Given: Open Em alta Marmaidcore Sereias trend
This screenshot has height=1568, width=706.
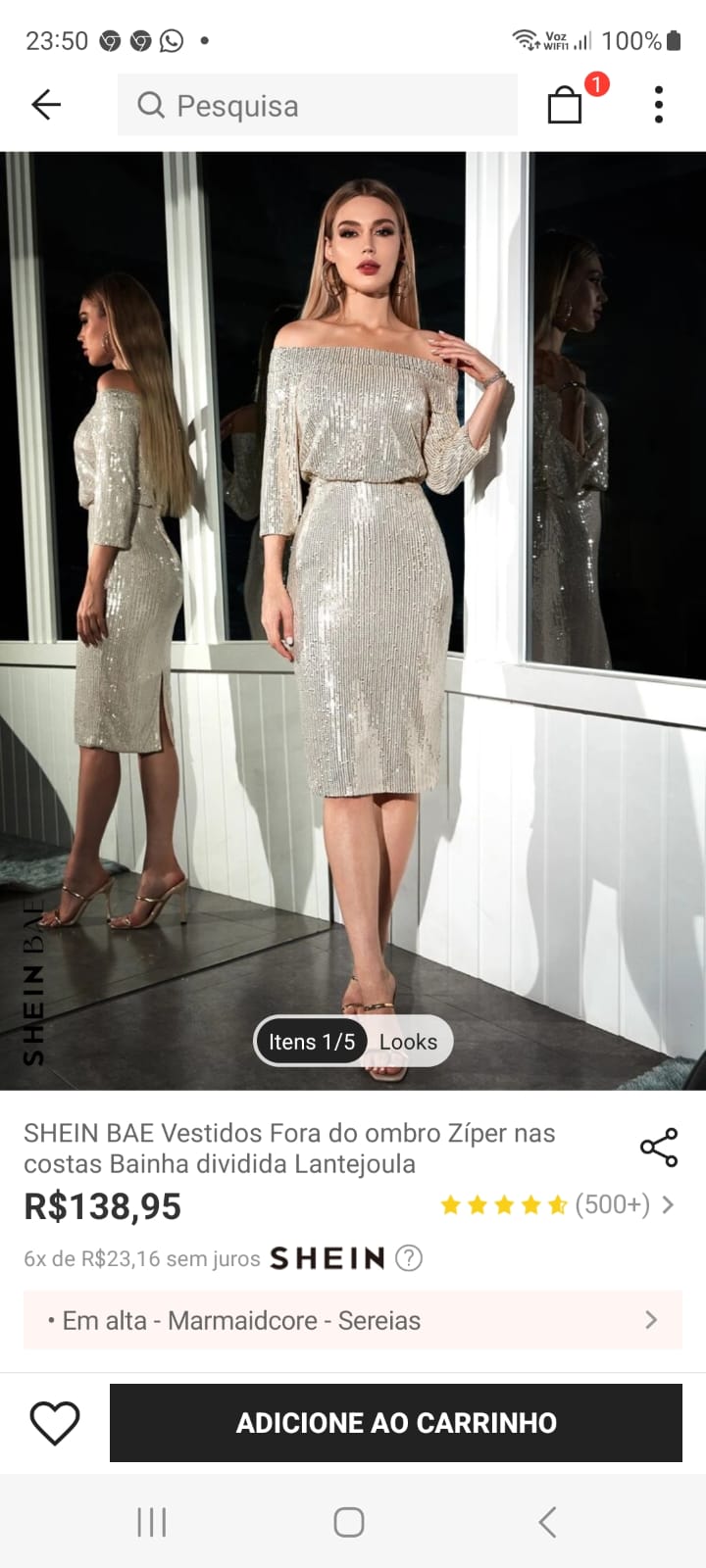Looking at the screenshot, I should (353, 1320).
